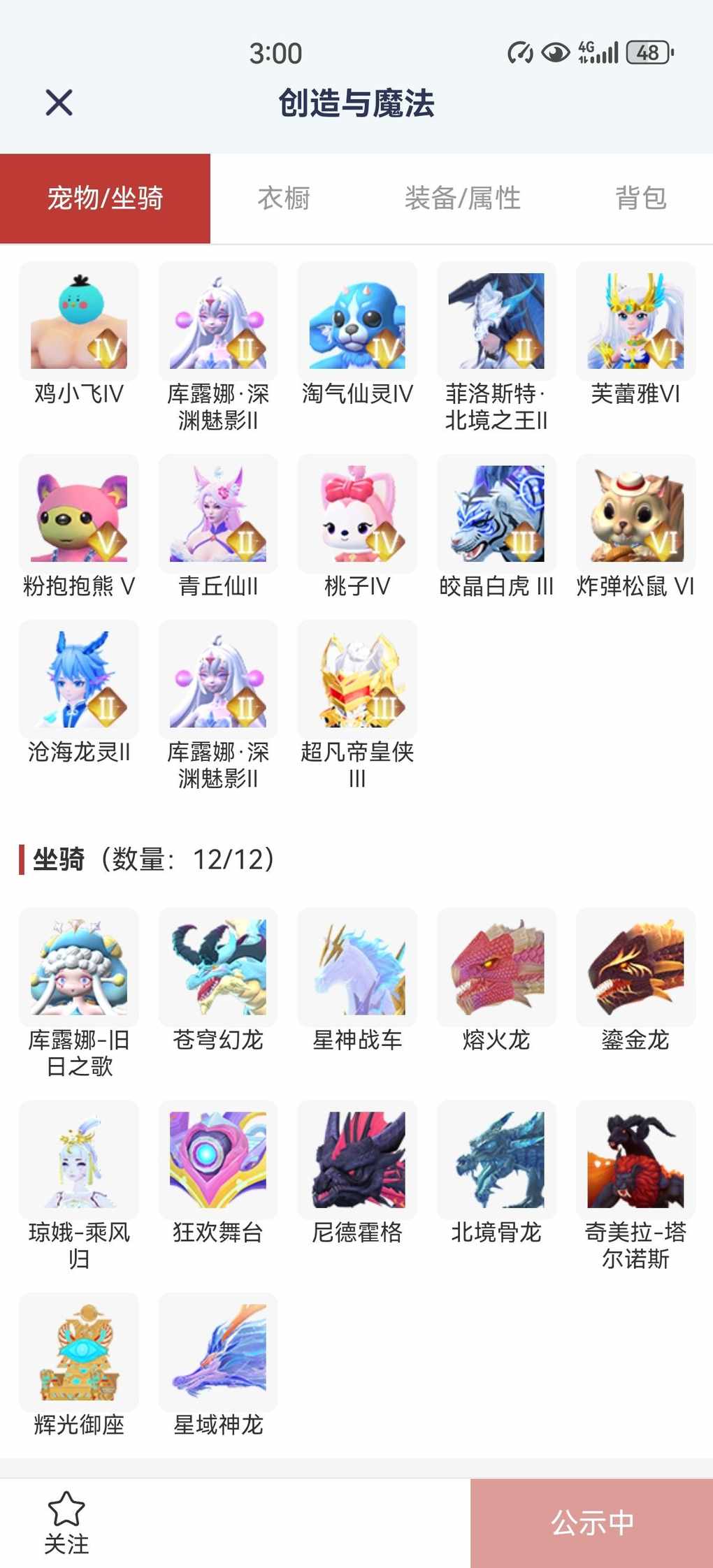This screenshot has width=713, height=1568.
Task: Select the 宠物/坐骑 tab
Action: pos(105,198)
